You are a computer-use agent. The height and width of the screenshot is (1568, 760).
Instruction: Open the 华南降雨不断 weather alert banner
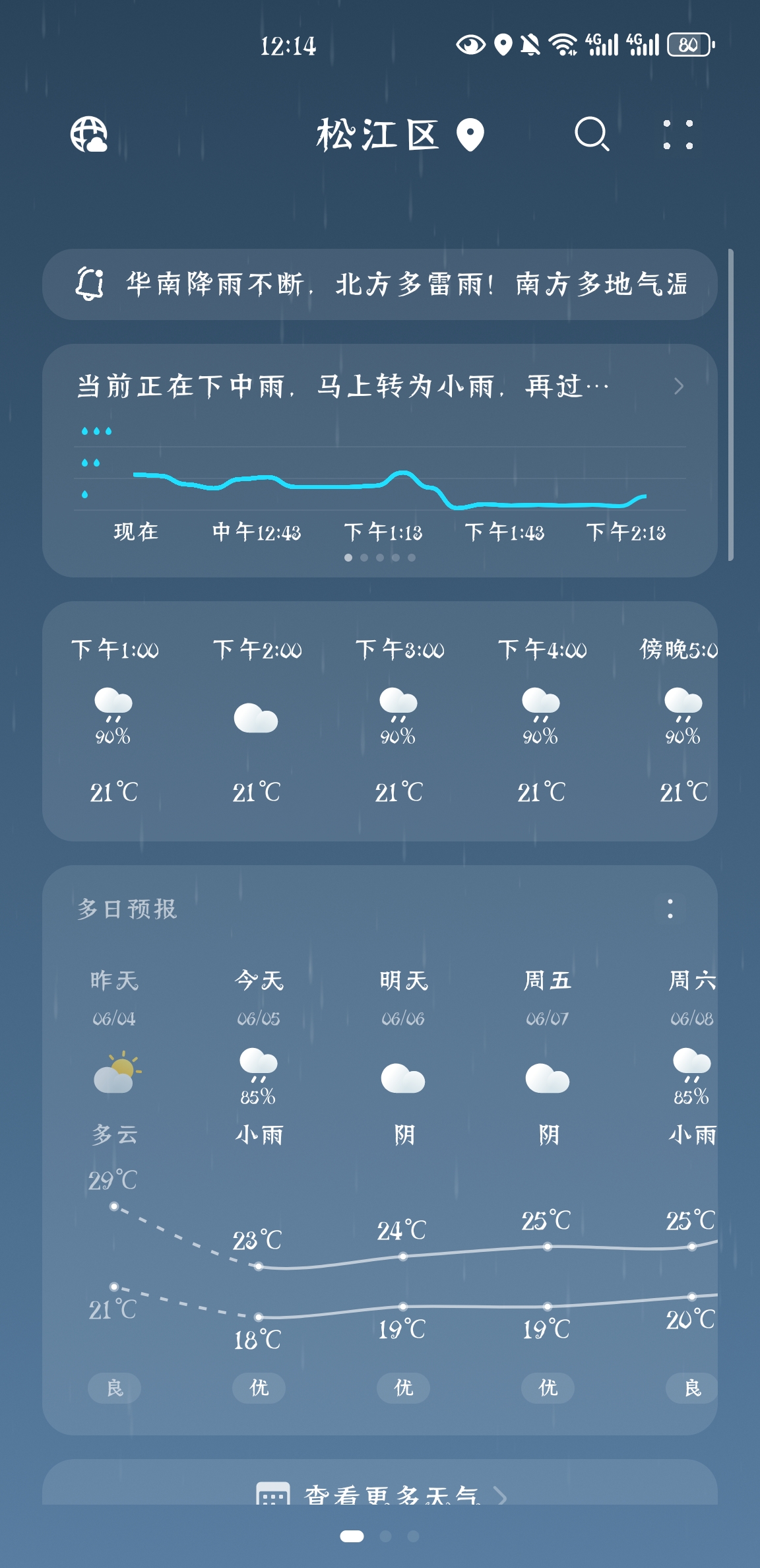click(380, 284)
